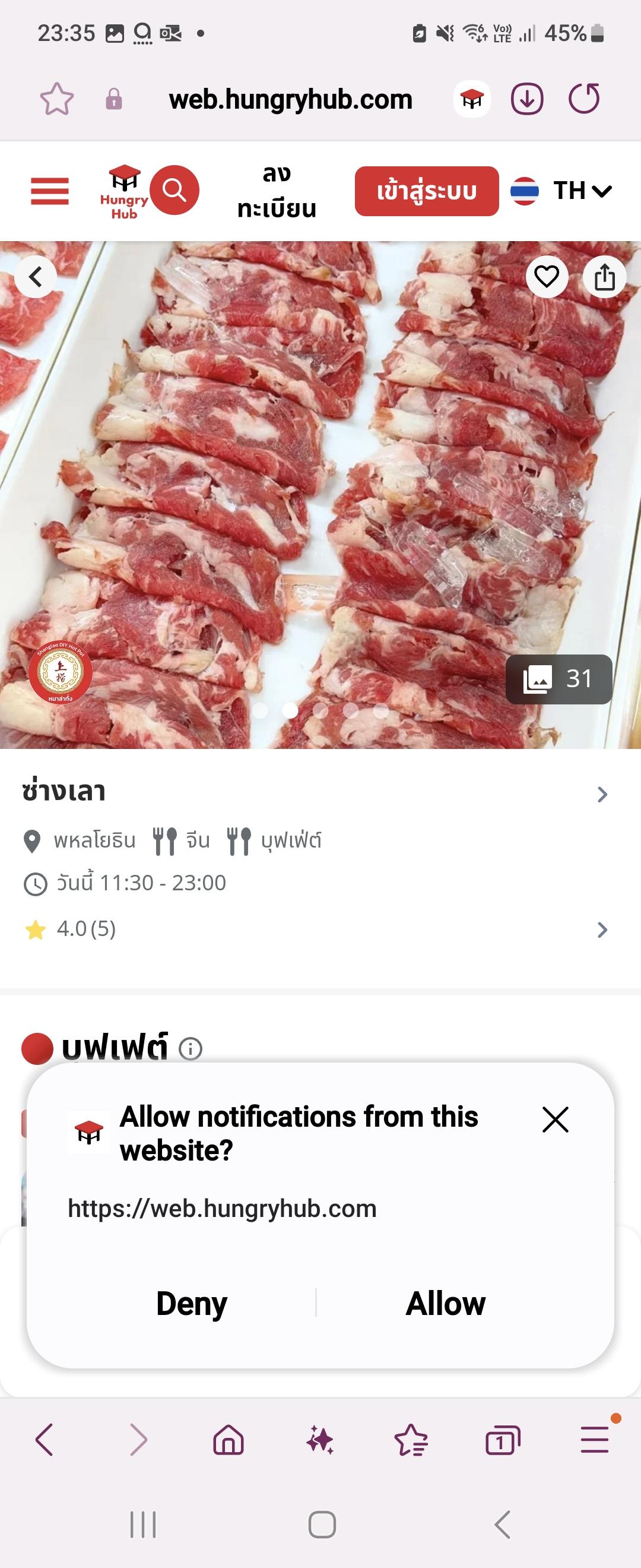Dismiss the notification prompt with X

554,1120
